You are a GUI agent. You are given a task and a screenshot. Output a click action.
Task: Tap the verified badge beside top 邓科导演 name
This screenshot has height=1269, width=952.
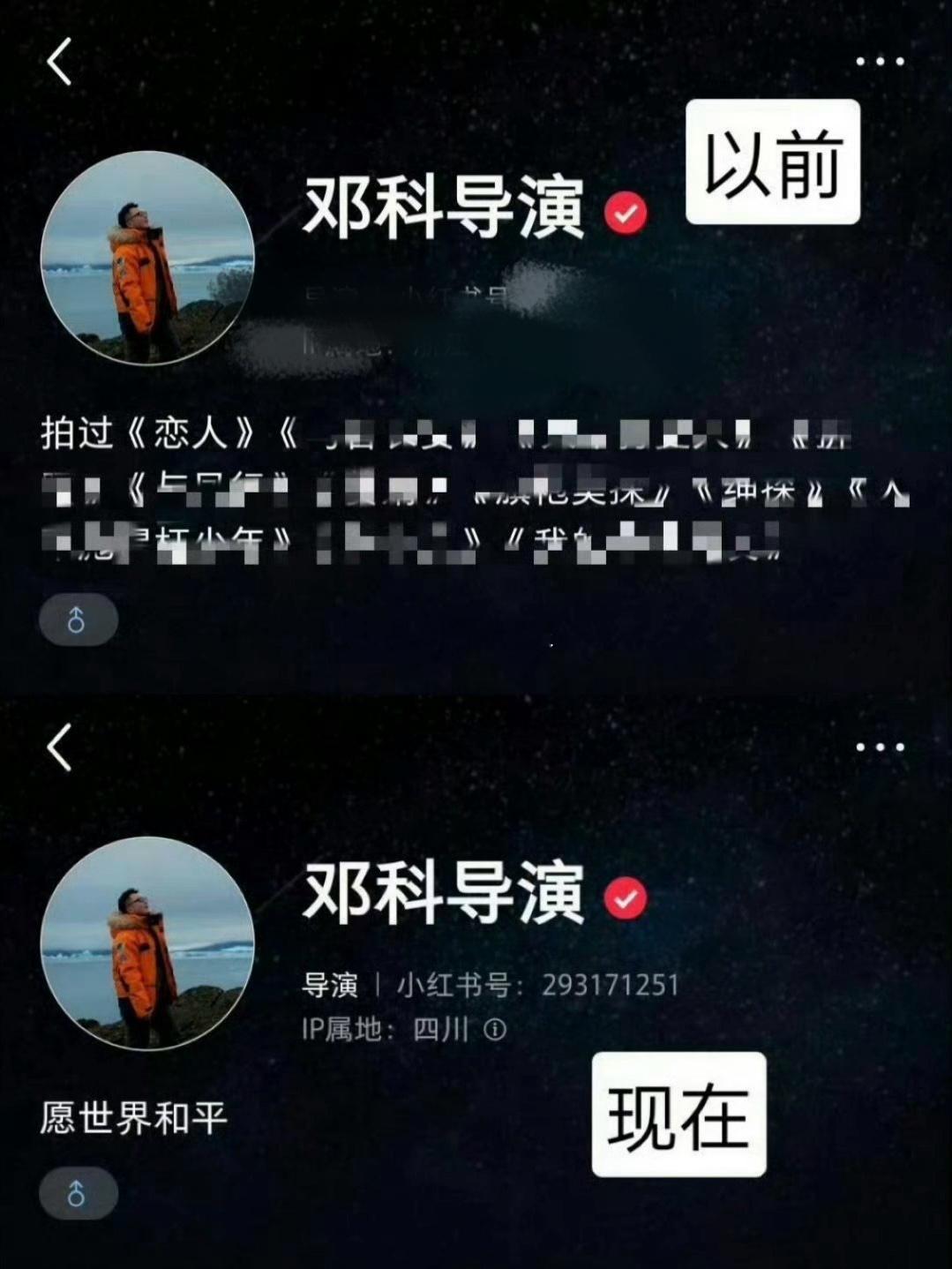pyautogui.click(x=624, y=211)
